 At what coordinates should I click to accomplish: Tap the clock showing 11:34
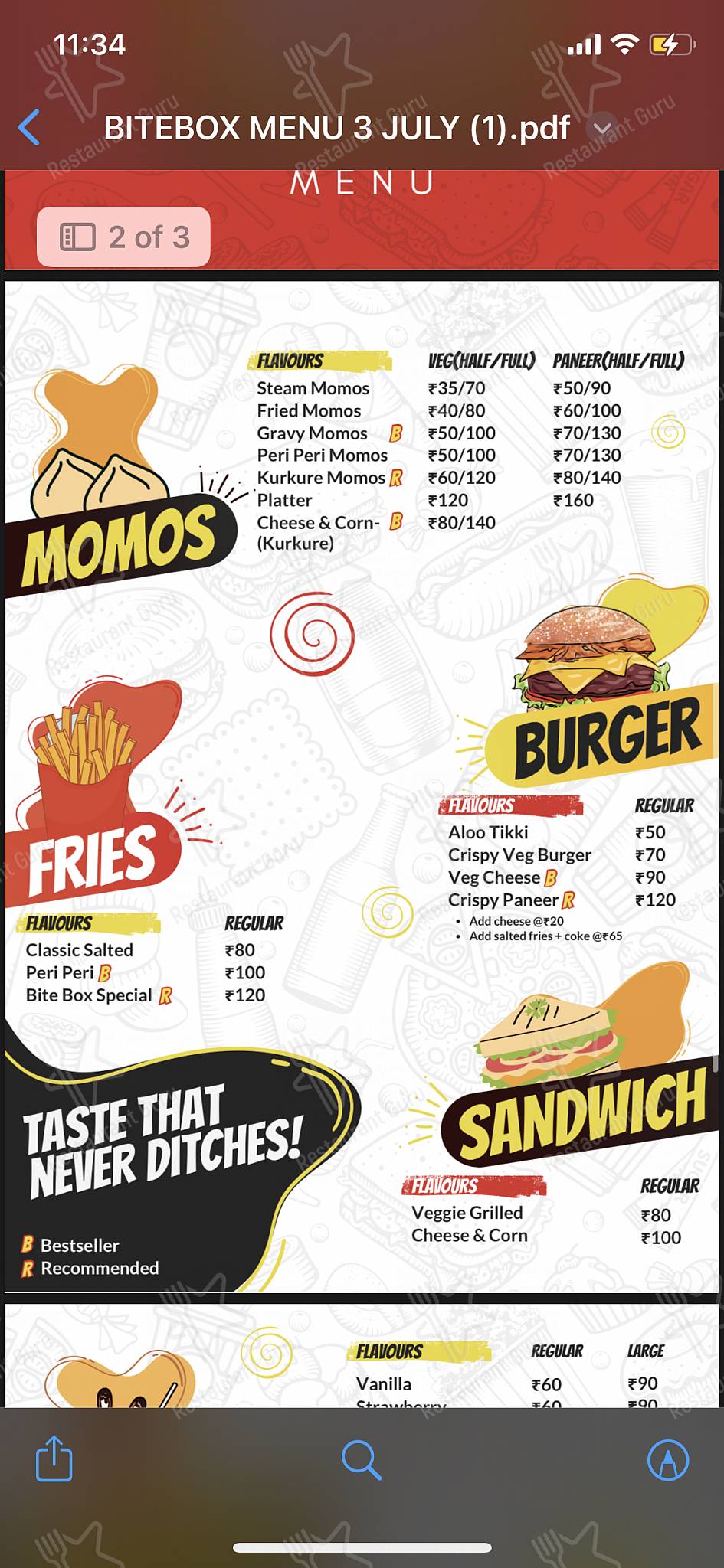pyautogui.click(x=90, y=45)
